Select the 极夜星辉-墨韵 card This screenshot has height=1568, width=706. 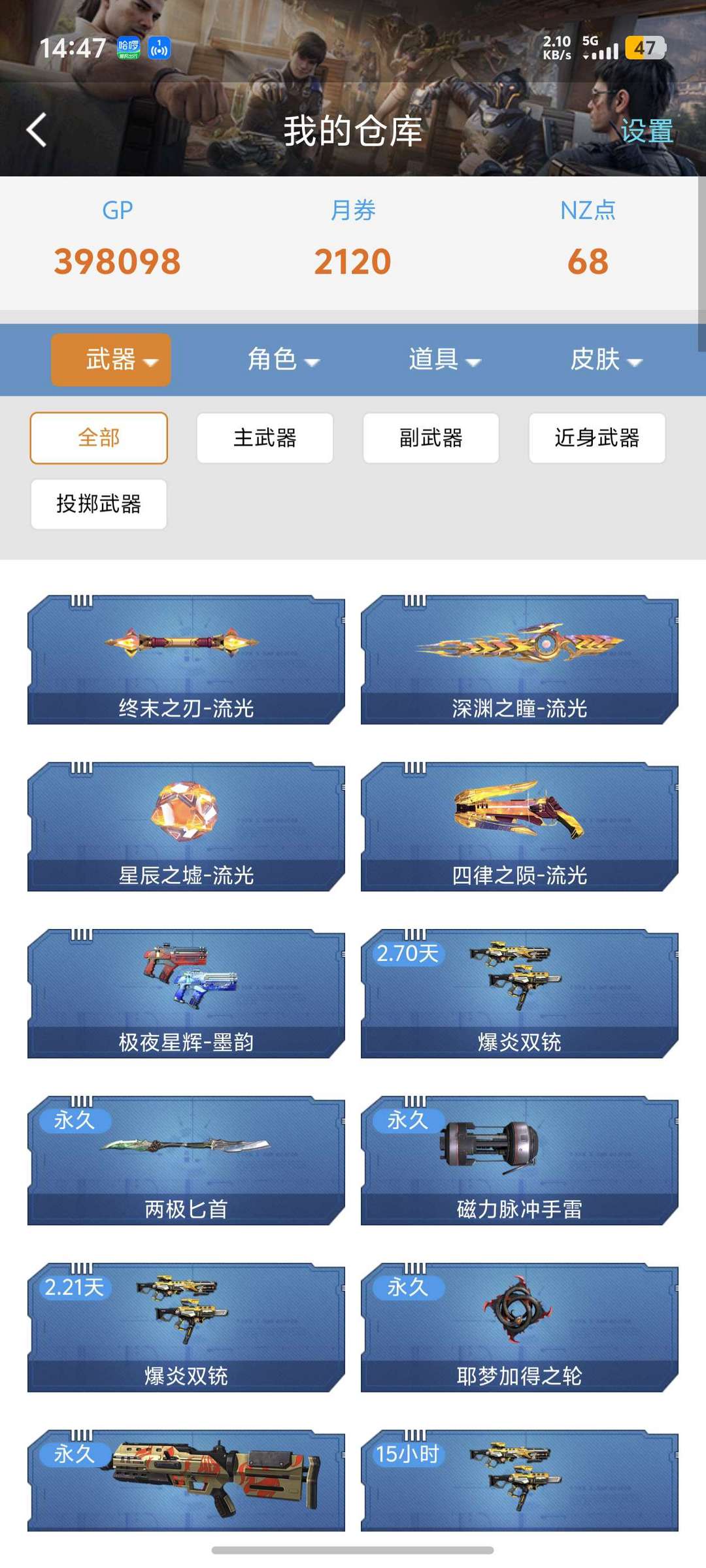(186, 993)
